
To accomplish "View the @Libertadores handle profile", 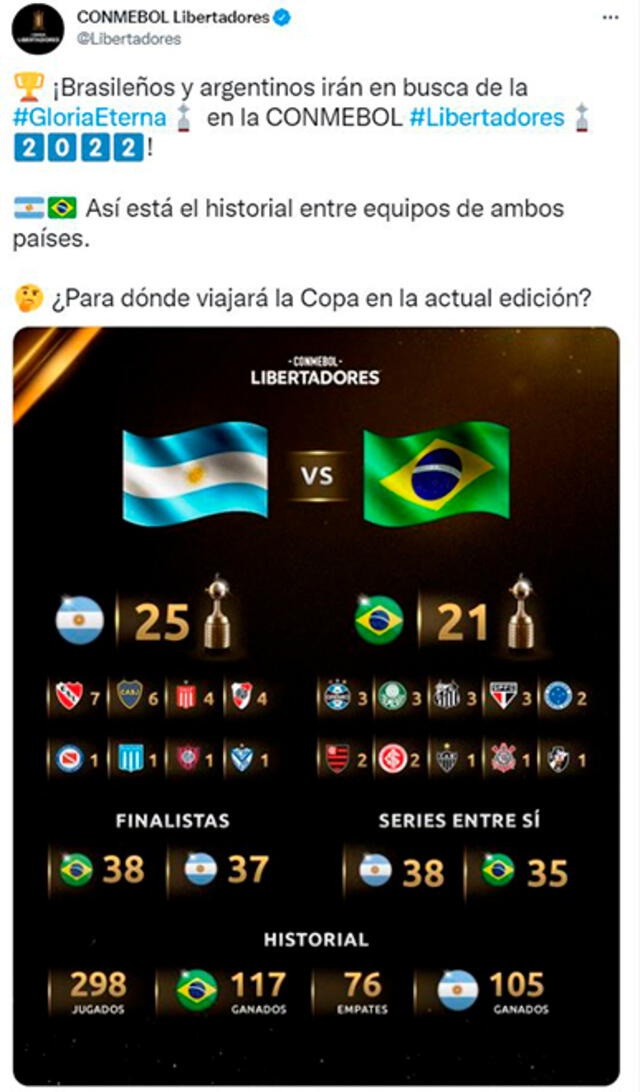I will click(x=129, y=39).
